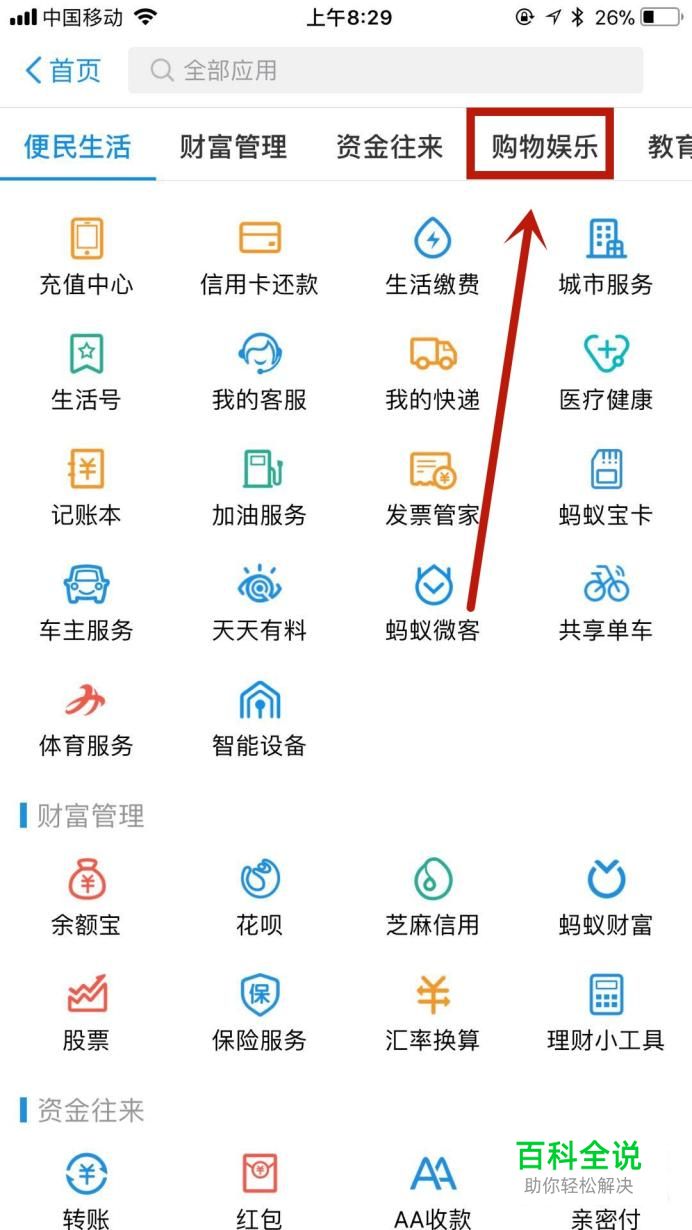Switch to the 财富管理 tab
692x1230 pixels.
233,147
